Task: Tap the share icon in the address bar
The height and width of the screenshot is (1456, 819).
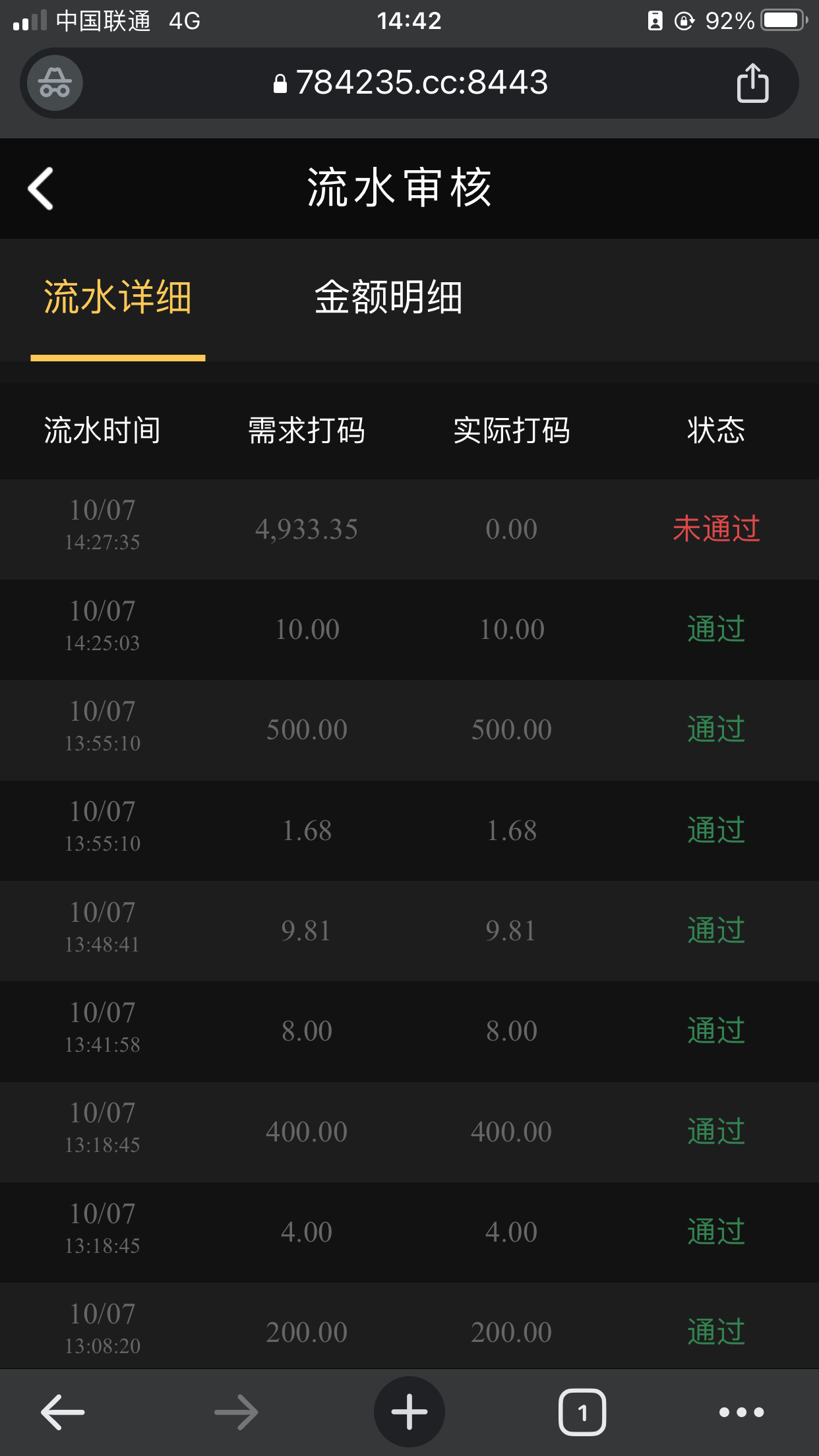Action: coord(751,82)
